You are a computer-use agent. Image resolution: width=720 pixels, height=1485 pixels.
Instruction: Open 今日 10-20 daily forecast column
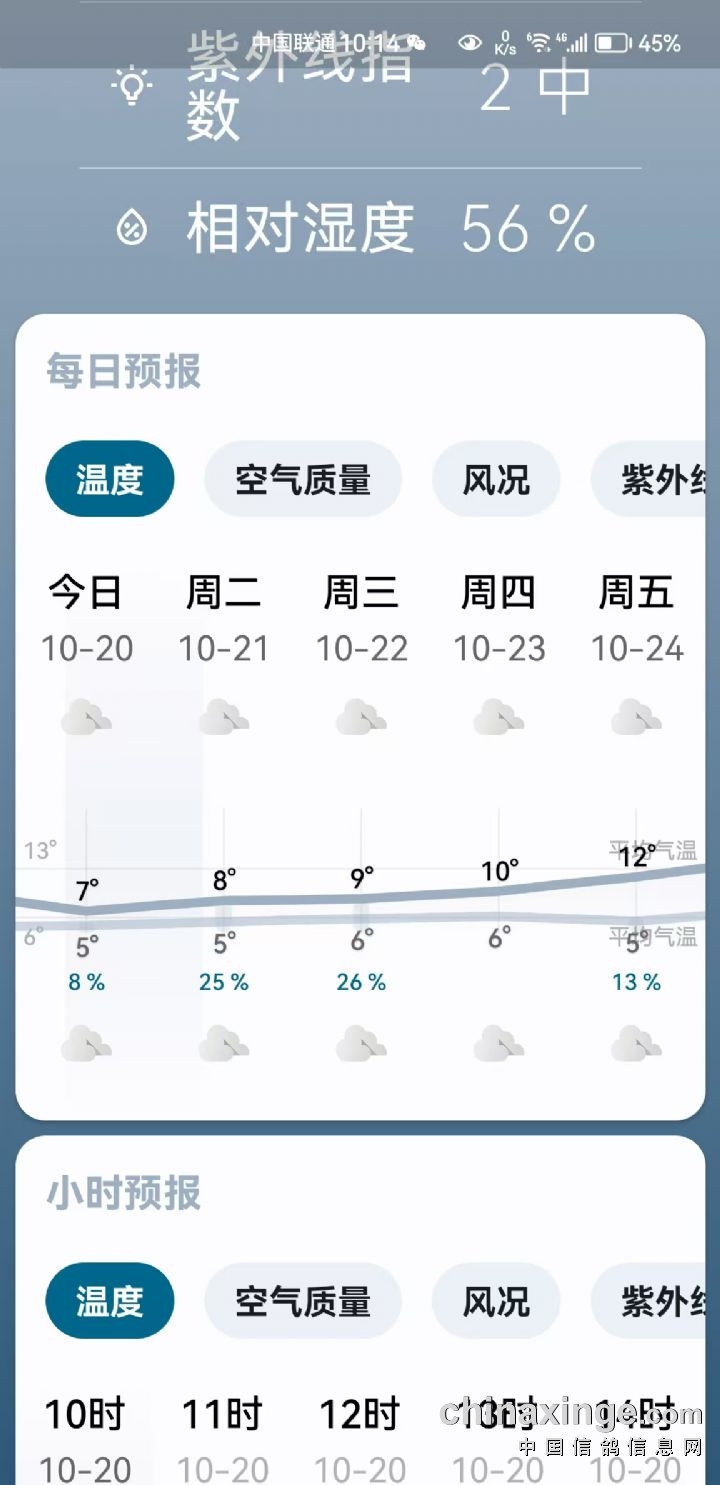87,620
